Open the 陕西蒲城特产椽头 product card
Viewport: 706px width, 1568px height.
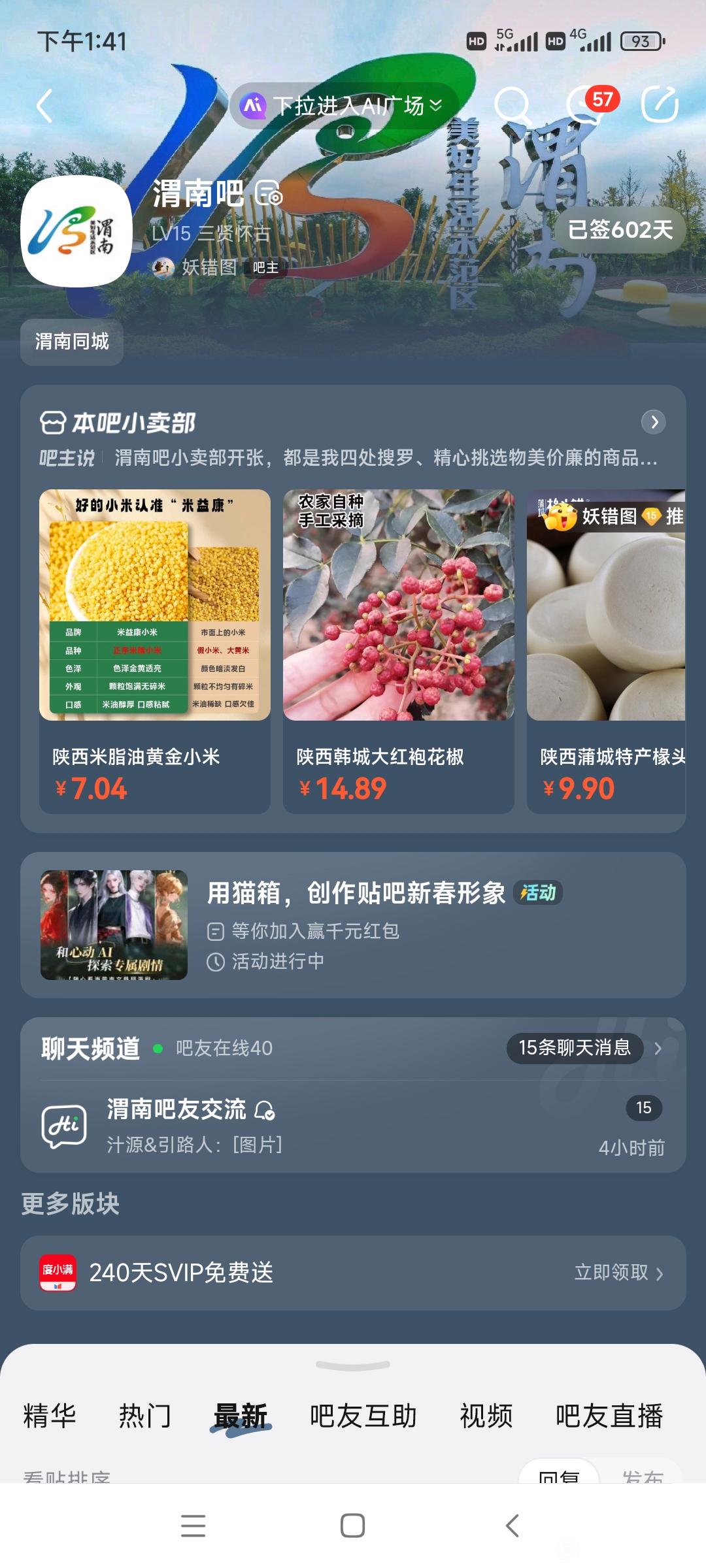pyautogui.click(x=607, y=651)
